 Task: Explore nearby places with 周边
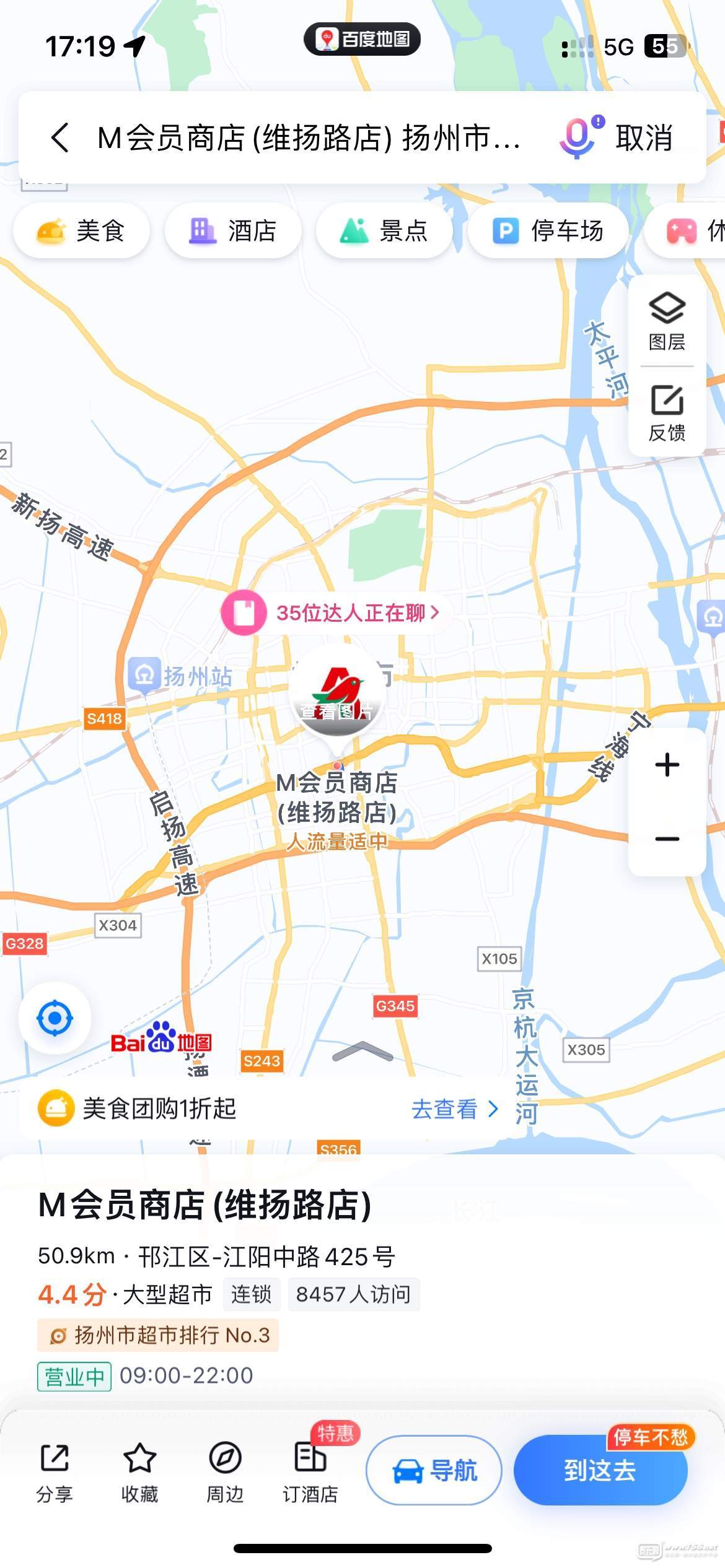[225, 1472]
